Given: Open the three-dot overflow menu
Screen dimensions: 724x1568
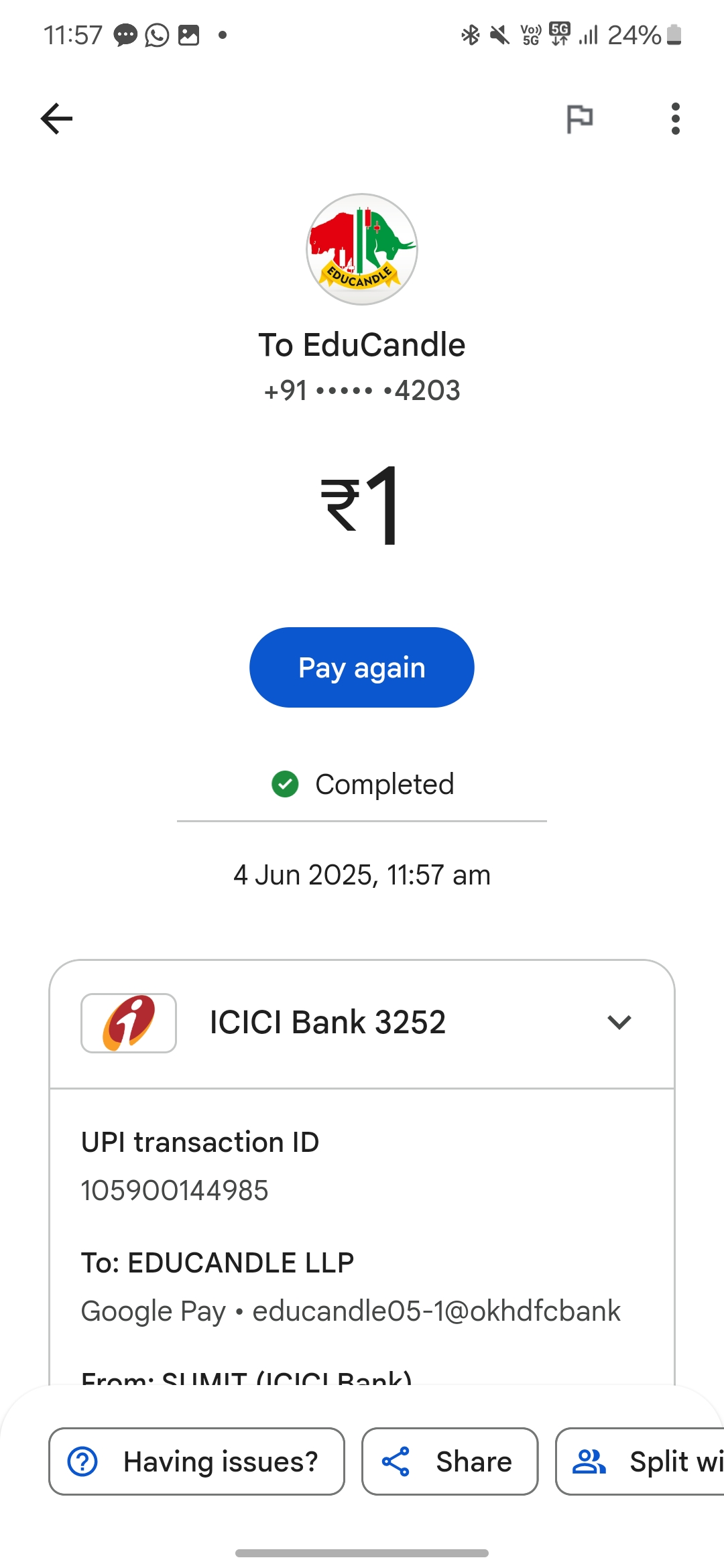Looking at the screenshot, I should click(x=675, y=119).
